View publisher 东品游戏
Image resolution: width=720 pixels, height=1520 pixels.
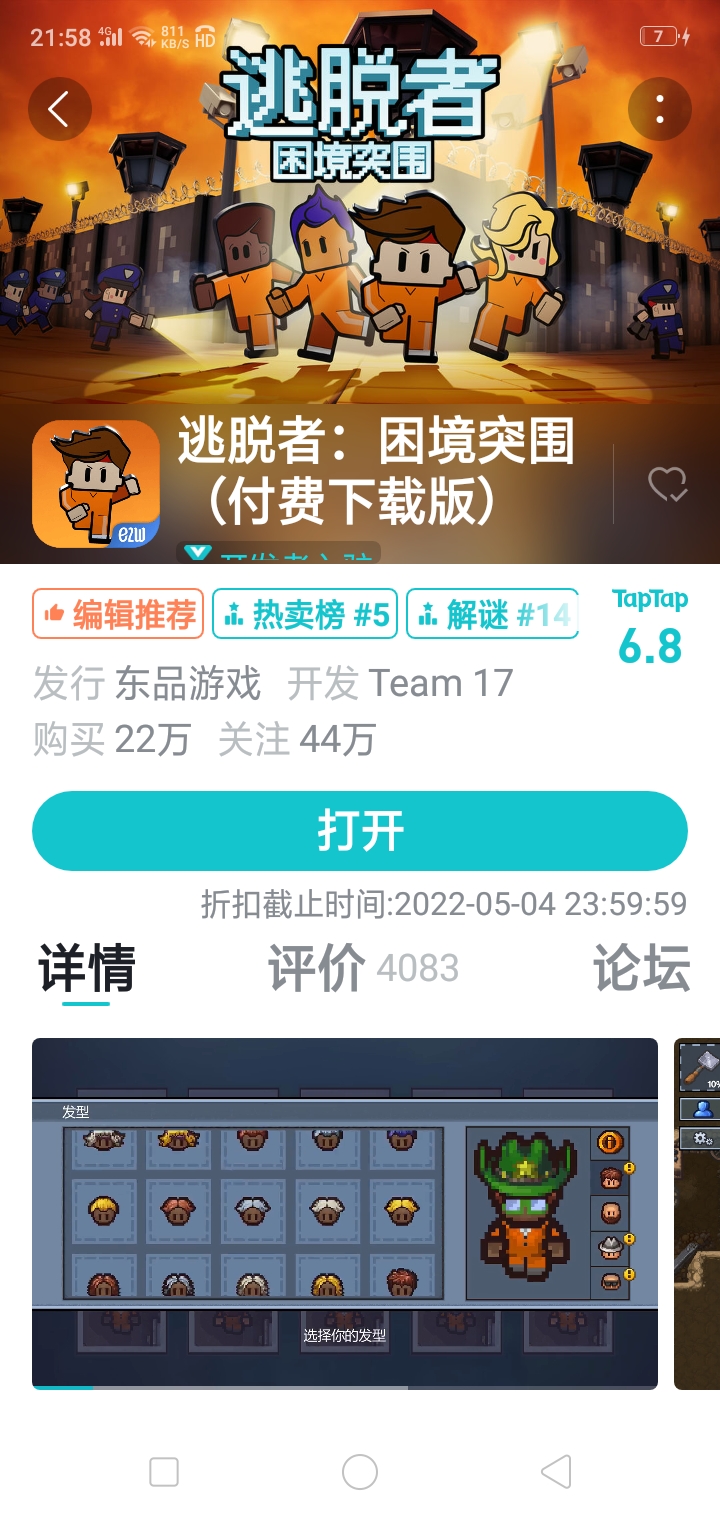[187, 684]
